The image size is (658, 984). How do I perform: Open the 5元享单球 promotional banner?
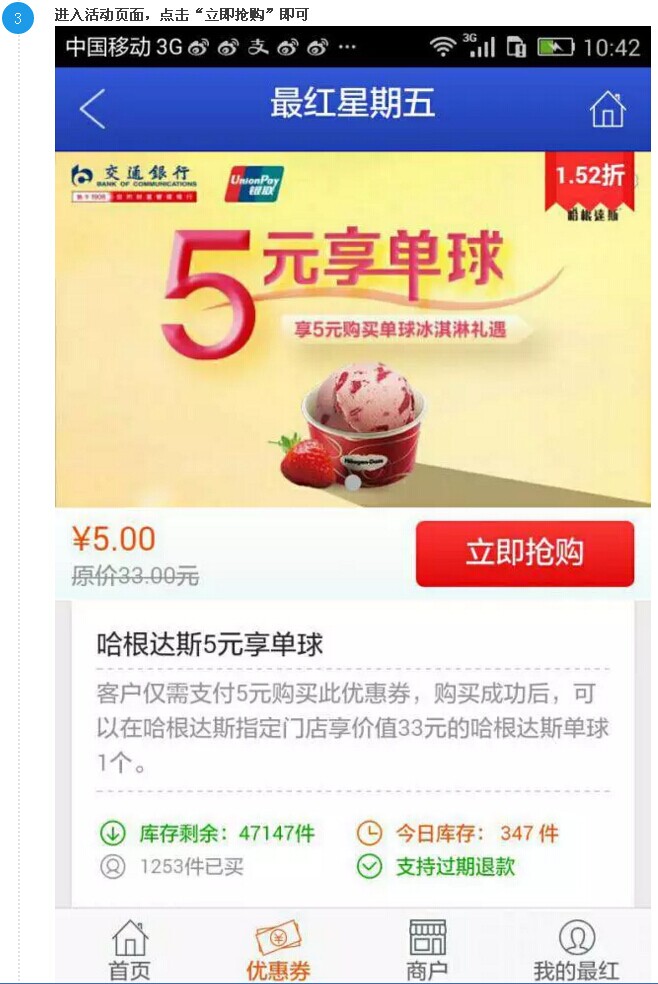353,330
